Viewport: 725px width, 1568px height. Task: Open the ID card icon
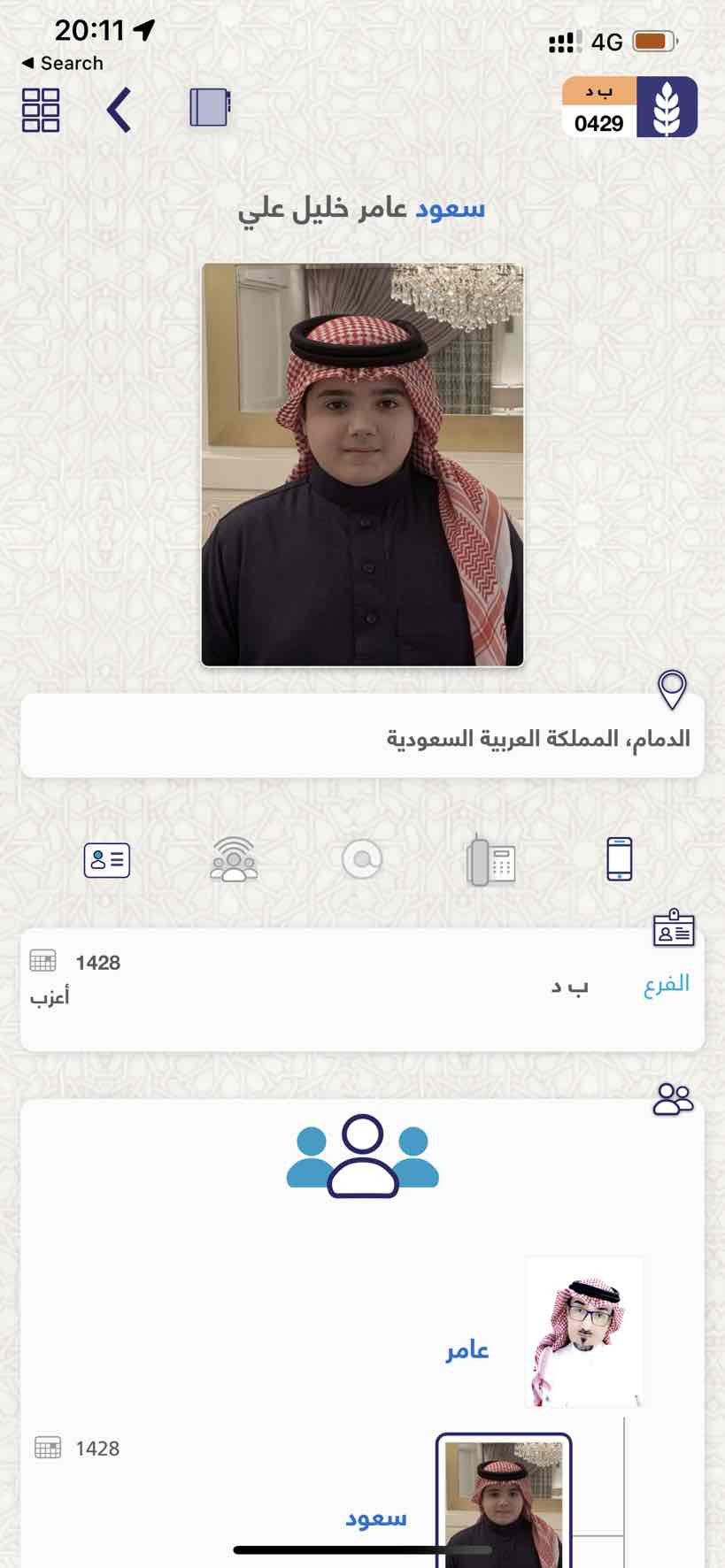[107, 859]
